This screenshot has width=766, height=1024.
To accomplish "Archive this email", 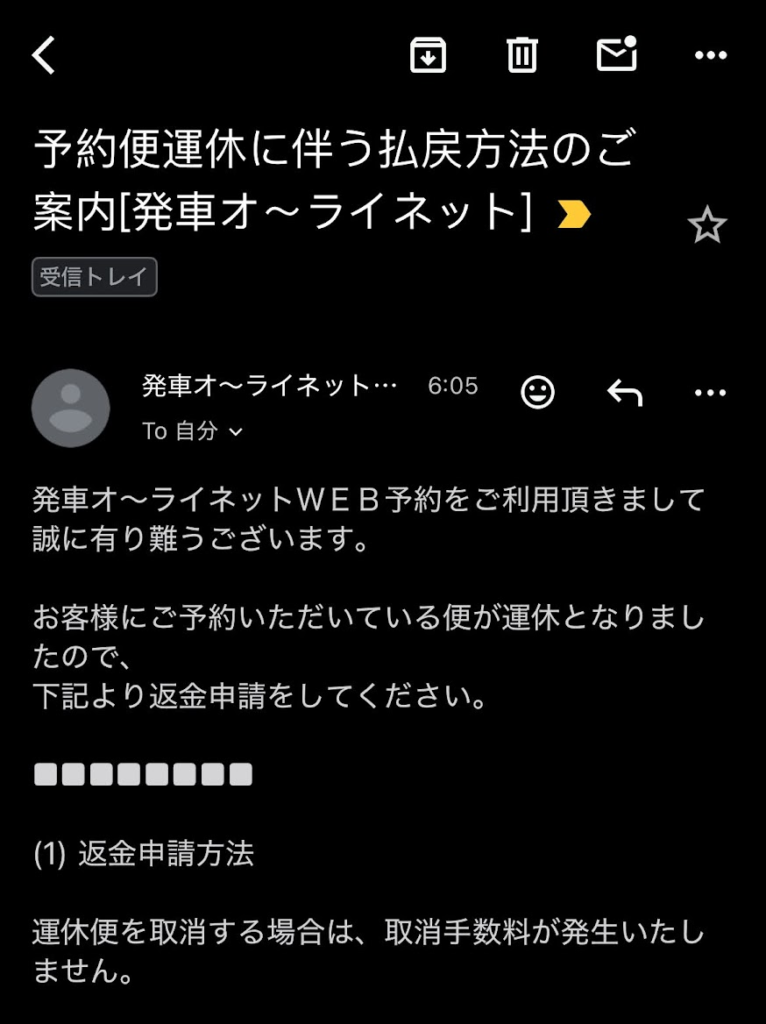I will click(428, 55).
